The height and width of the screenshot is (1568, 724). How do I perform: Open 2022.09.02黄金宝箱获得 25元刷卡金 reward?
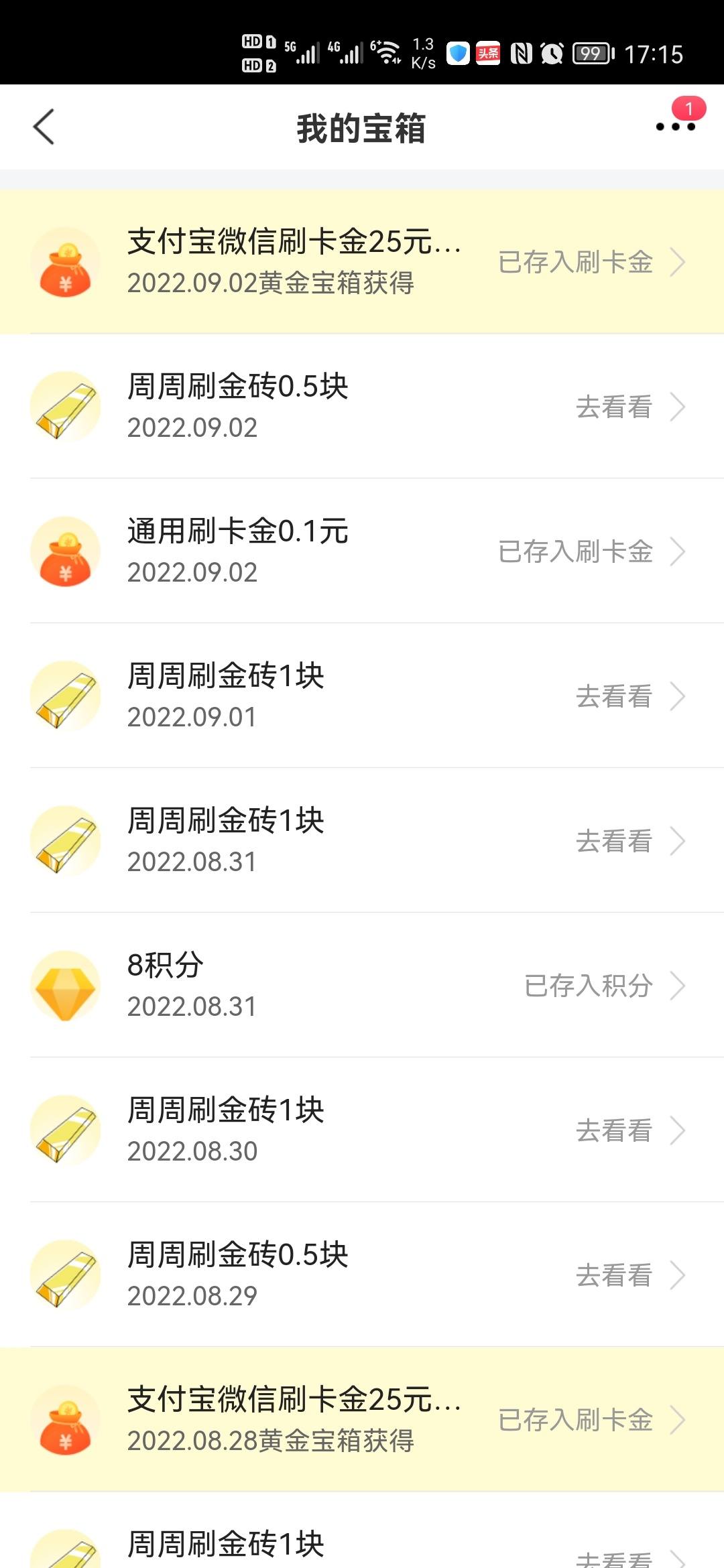362,261
